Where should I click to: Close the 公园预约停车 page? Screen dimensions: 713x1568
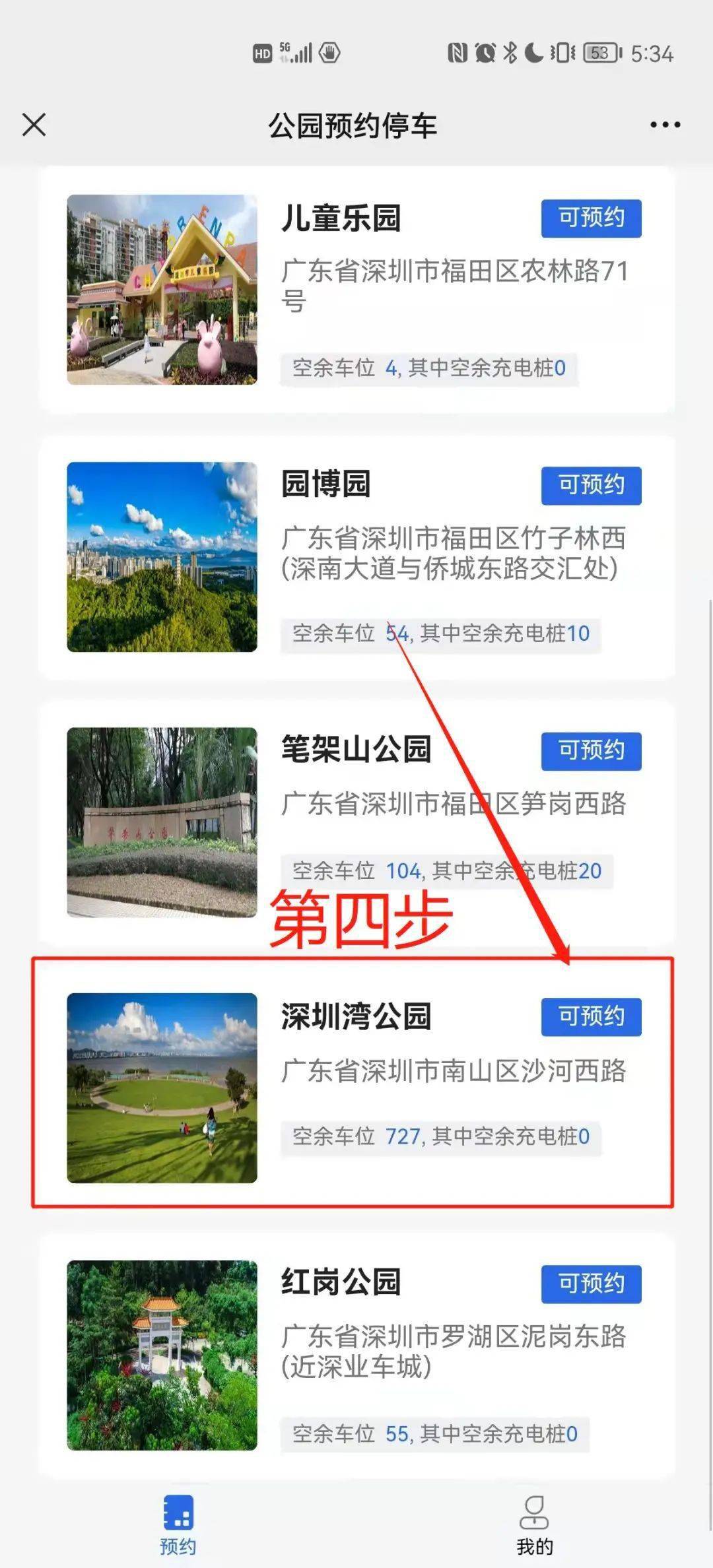[34, 124]
